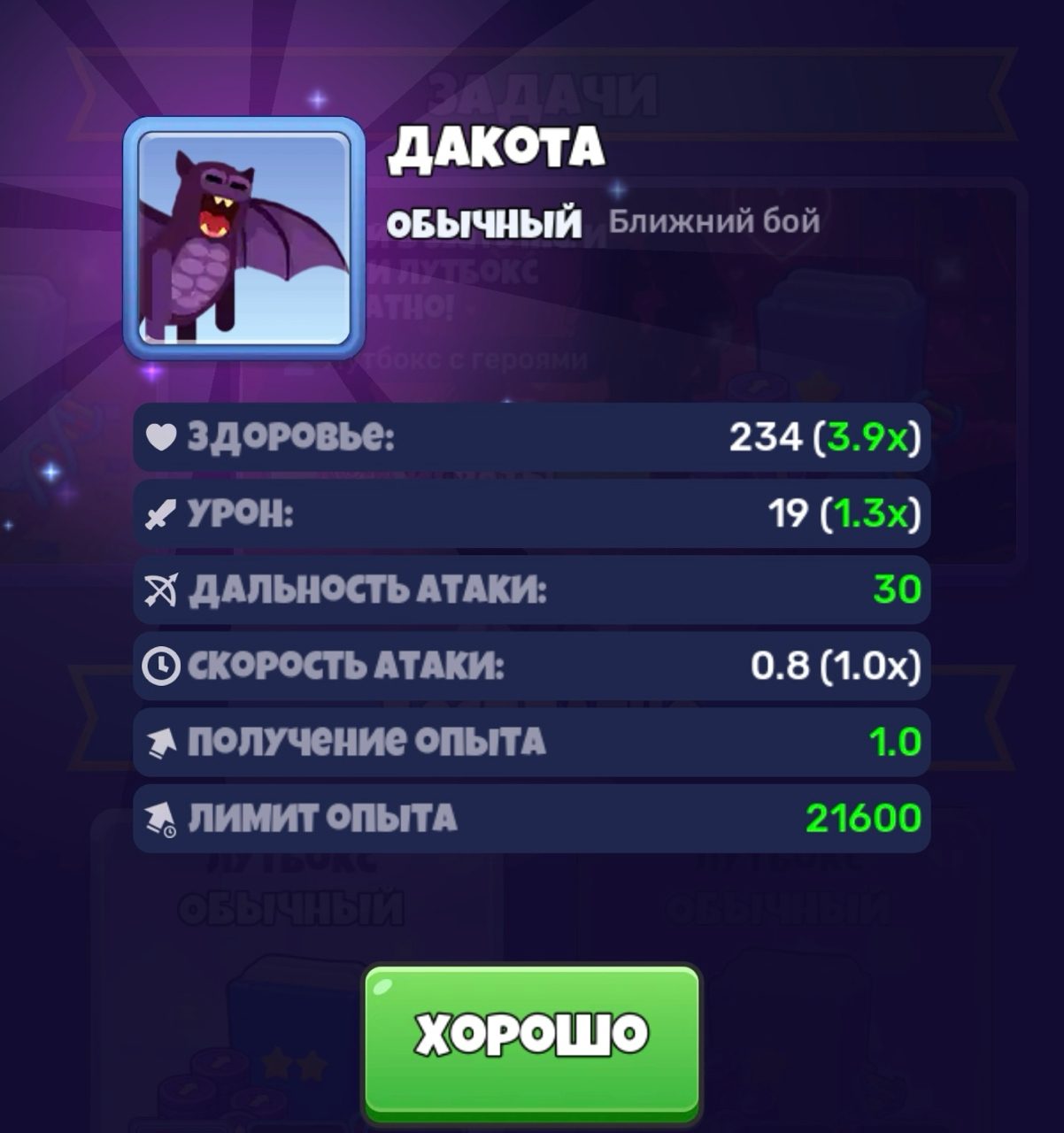Tap the green ХОРОШО button
Image resolution: width=1064 pixels, height=1133 pixels.
tap(532, 1040)
